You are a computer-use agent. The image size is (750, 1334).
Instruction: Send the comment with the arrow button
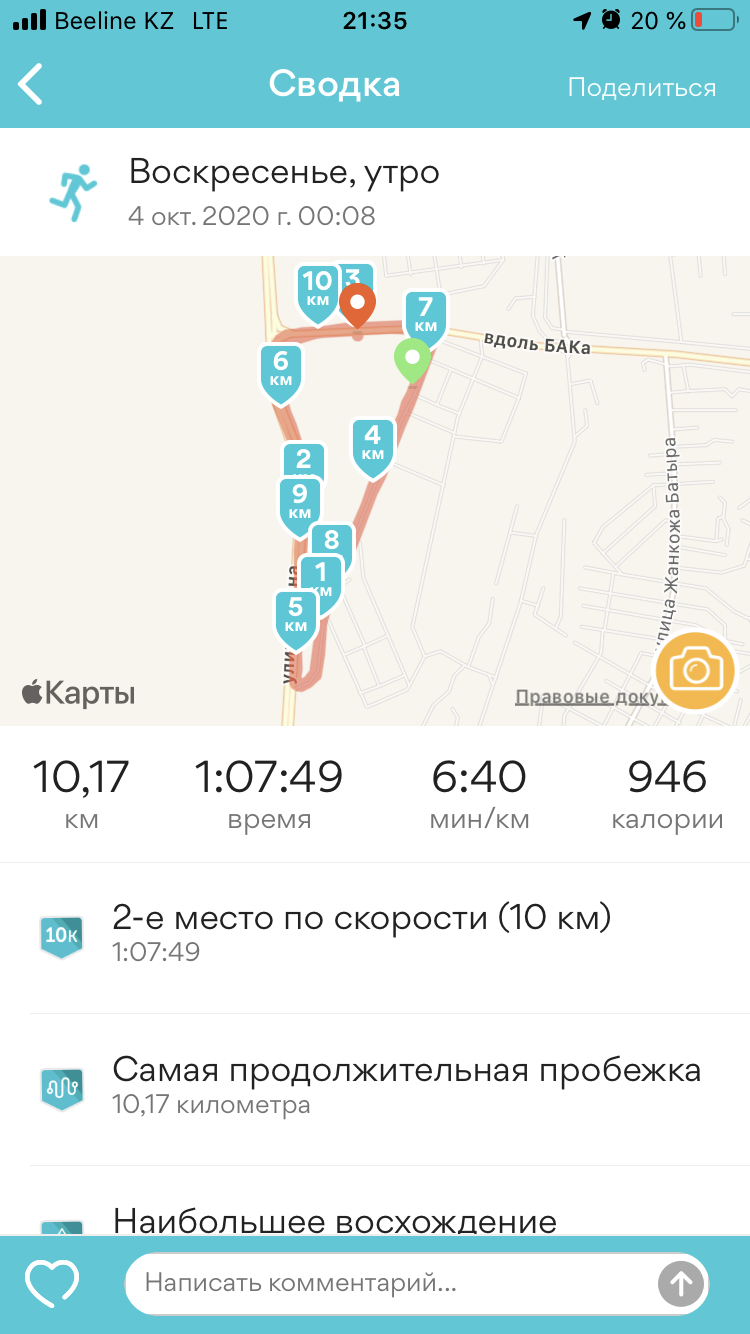681,1283
